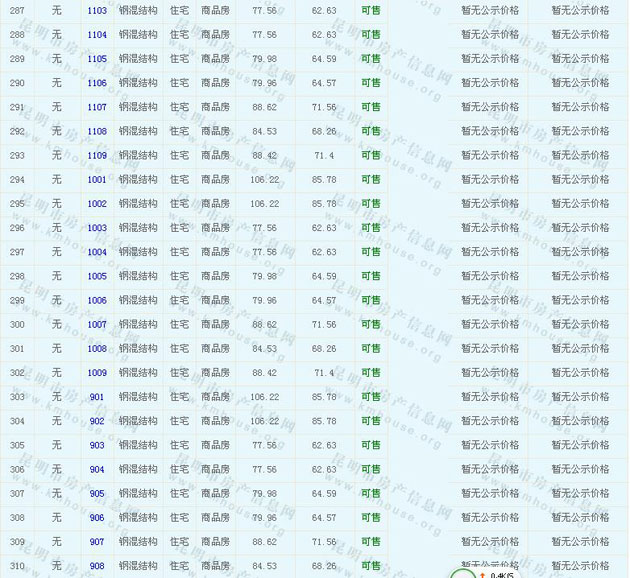Select room number 1105
The height and width of the screenshot is (578, 630).
click(97, 59)
